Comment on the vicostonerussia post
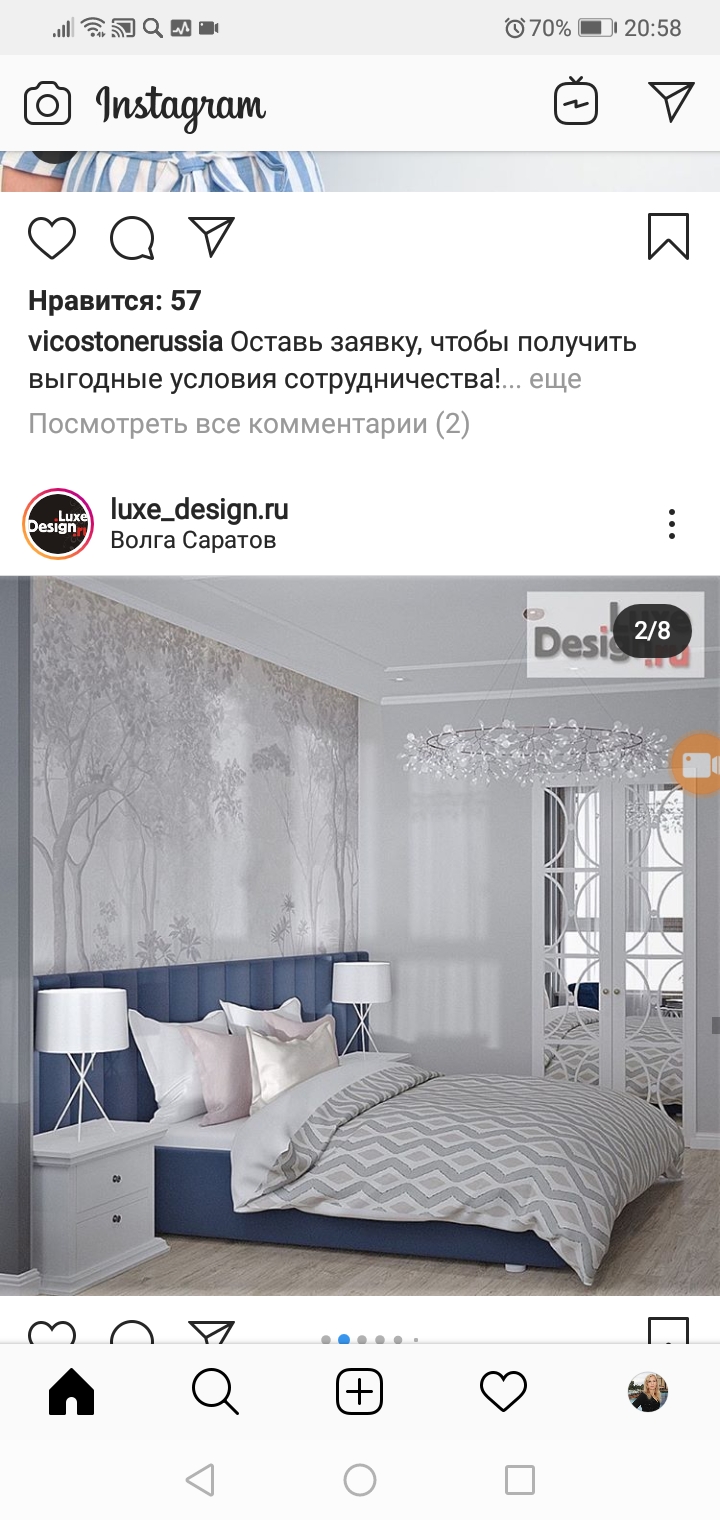The height and width of the screenshot is (1520, 720). point(132,238)
